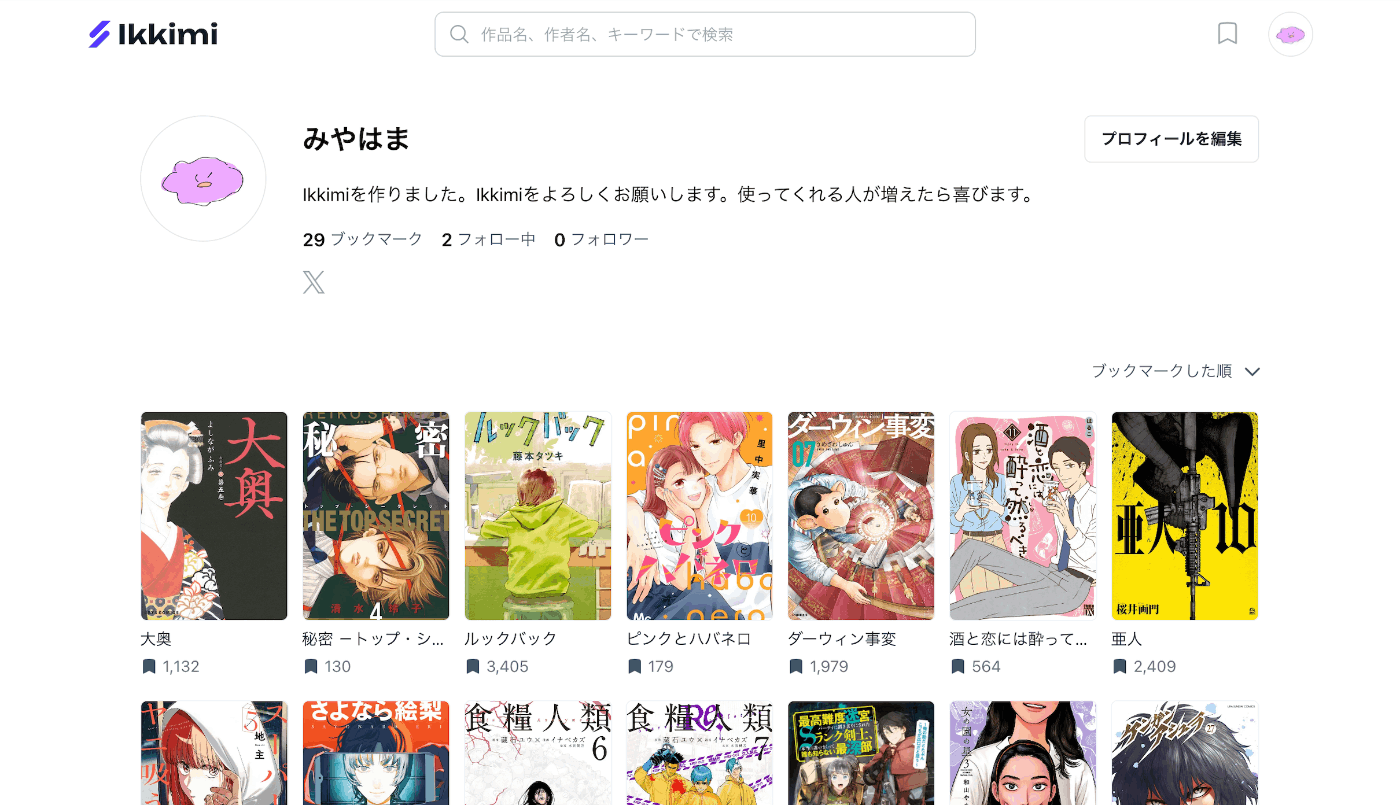Open the 亜人 manga card
The image size is (1400, 805).
[1185, 516]
